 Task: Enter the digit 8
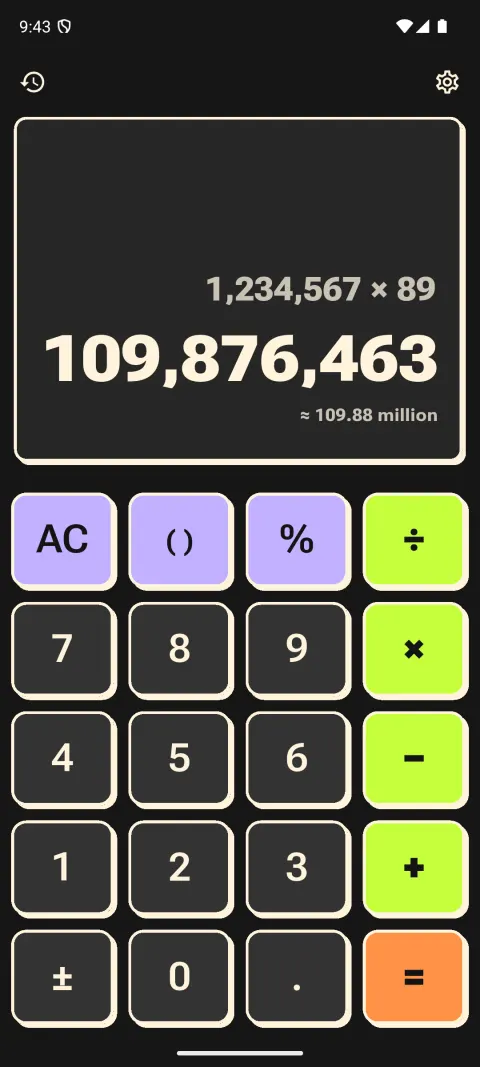180,649
